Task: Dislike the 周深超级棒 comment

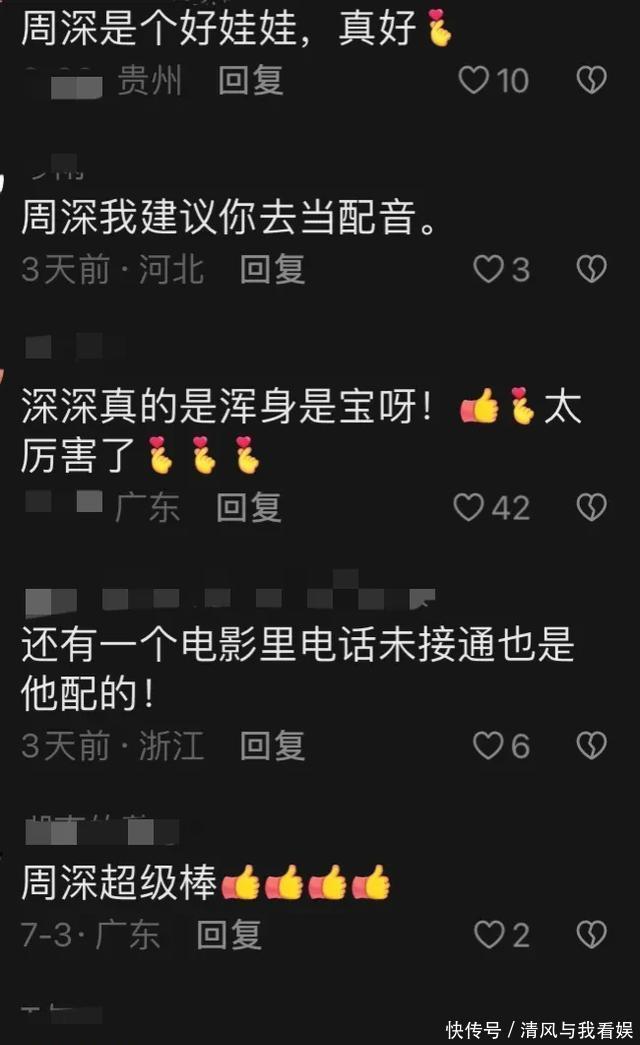Action: click(x=592, y=935)
